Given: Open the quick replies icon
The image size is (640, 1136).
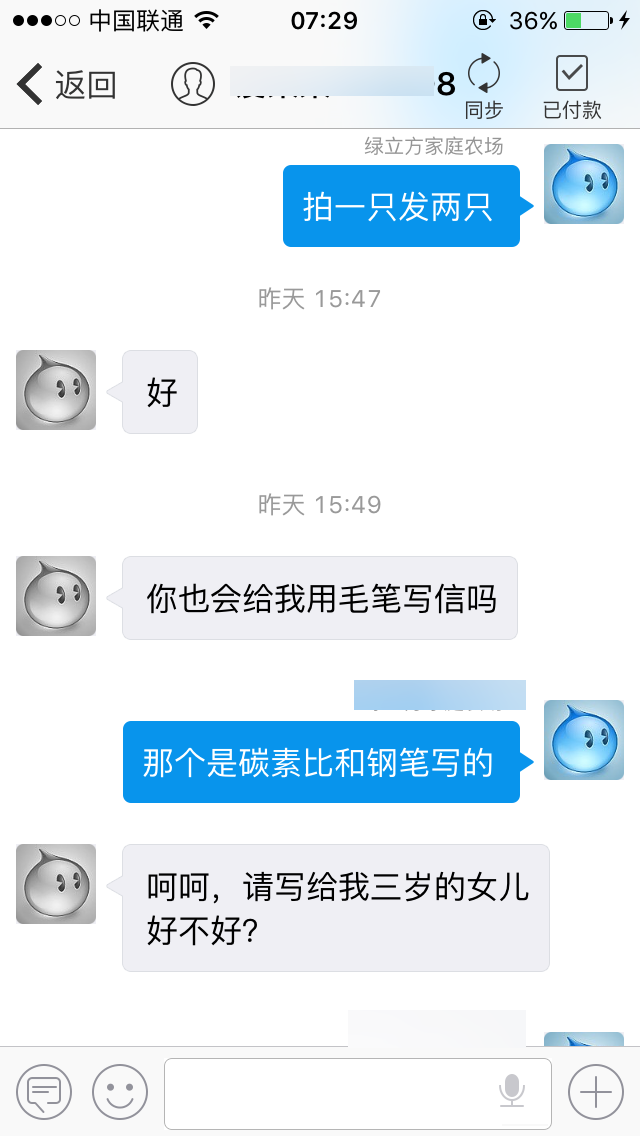Looking at the screenshot, I should pyautogui.click(x=43, y=1092).
